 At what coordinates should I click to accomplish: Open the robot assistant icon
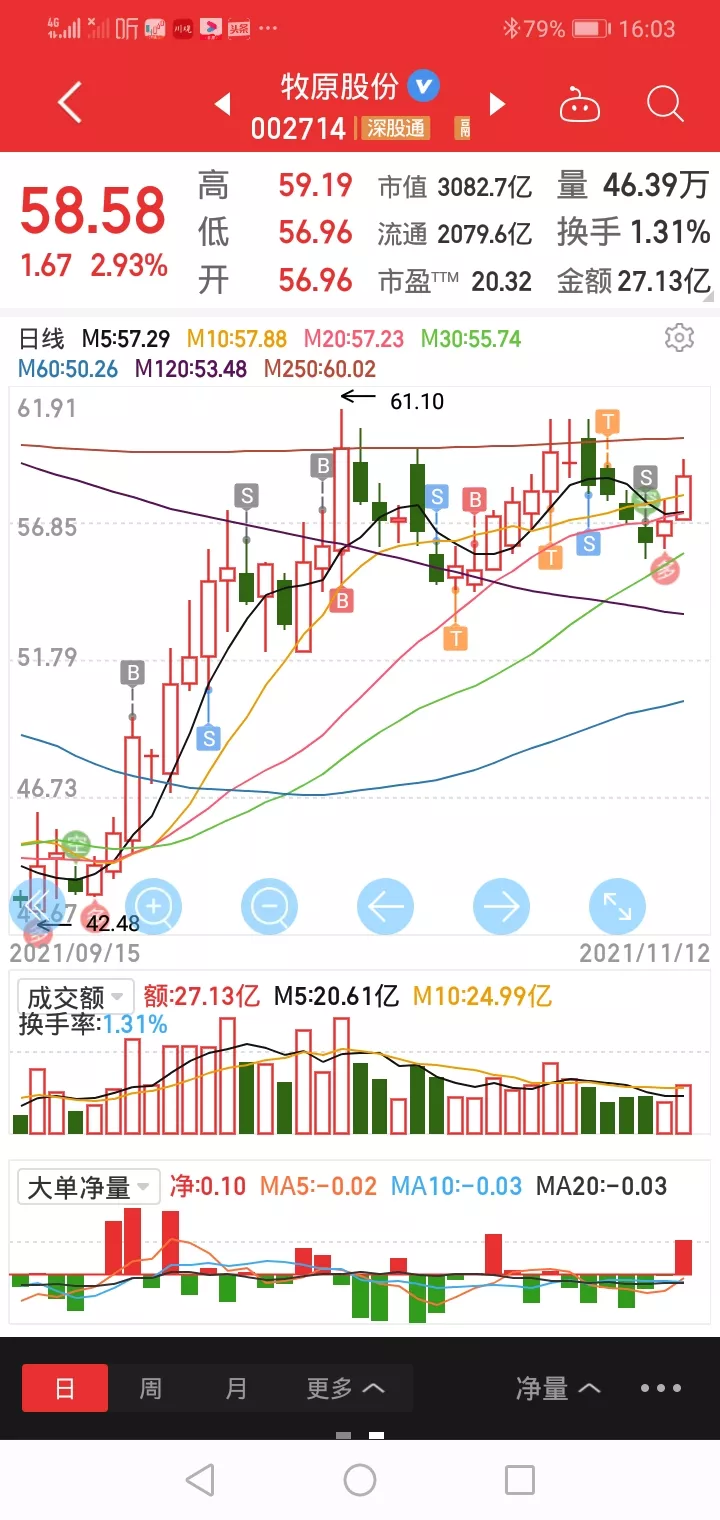(x=579, y=104)
